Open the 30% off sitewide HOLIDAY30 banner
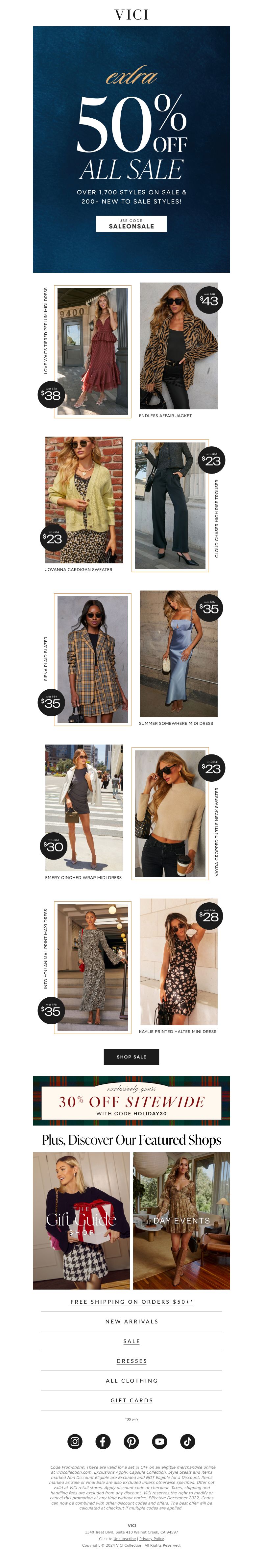This screenshot has width=263, height=1568. point(131,1101)
